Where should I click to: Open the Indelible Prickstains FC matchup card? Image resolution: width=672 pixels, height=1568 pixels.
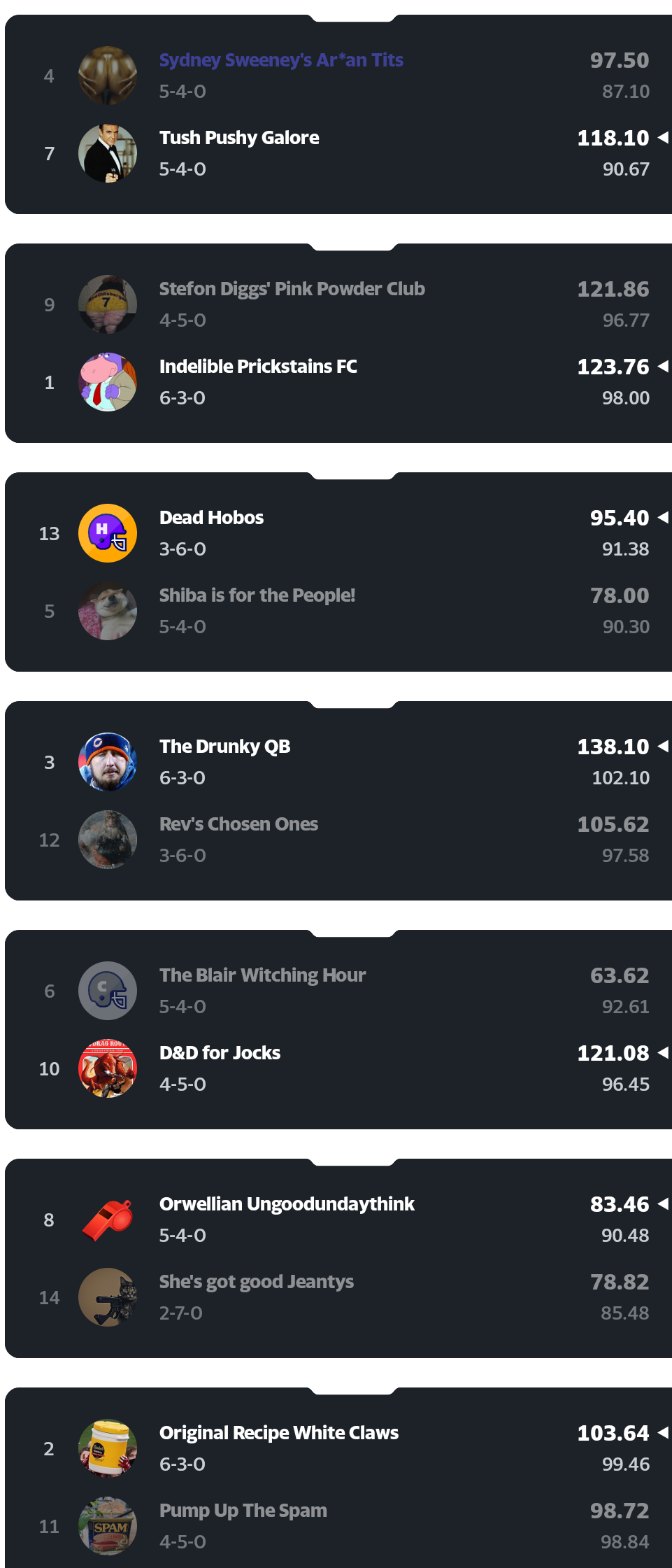pyautogui.click(x=258, y=367)
